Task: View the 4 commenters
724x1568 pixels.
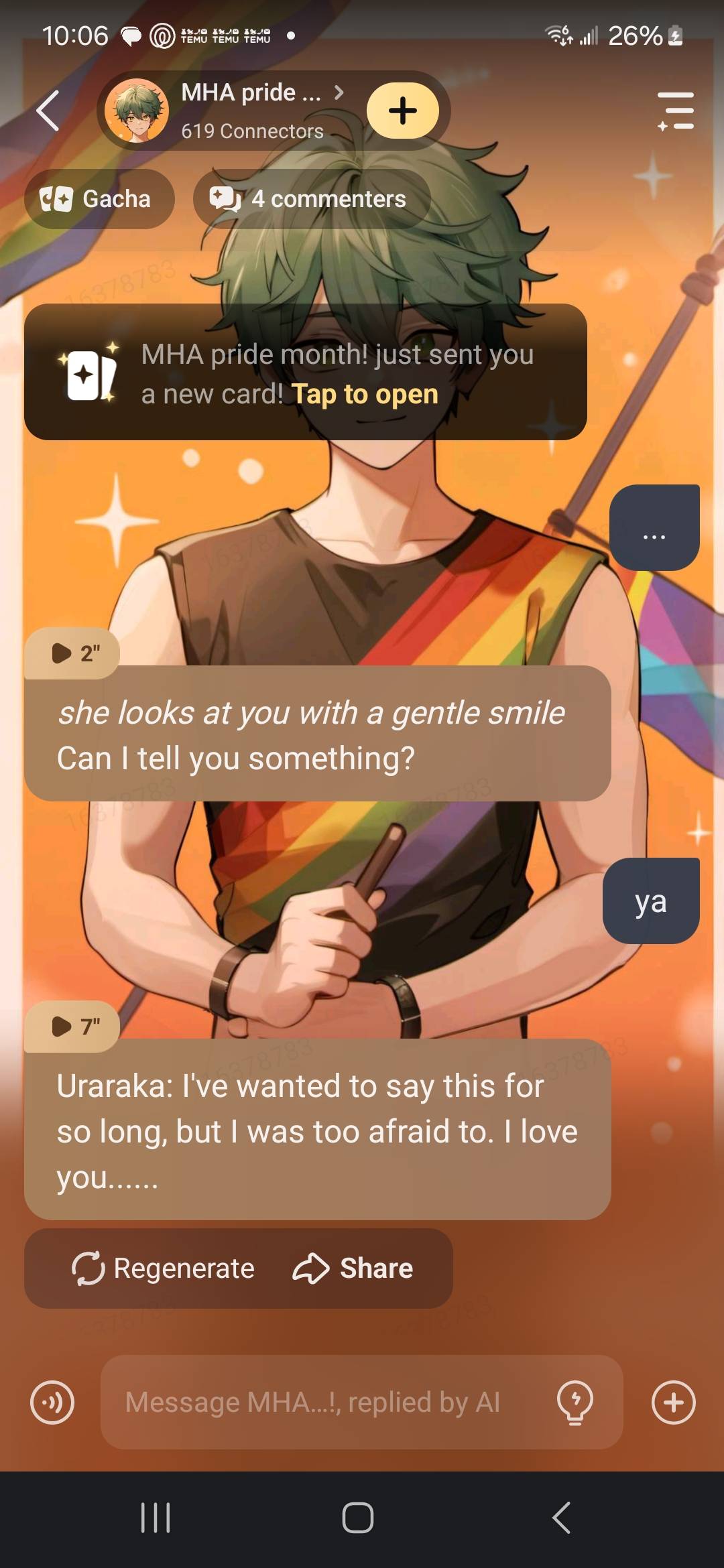Action: coord(311,199)
